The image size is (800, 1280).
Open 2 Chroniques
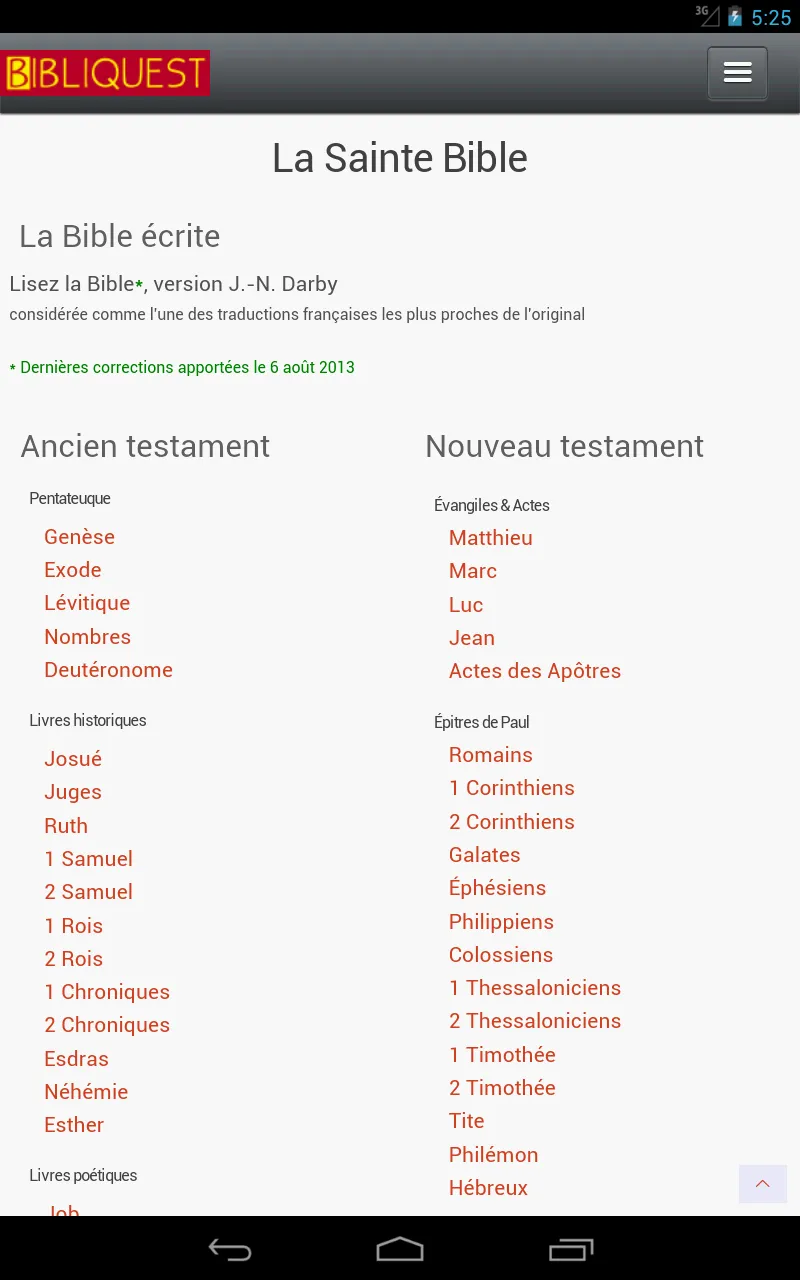coord(107,1025)
